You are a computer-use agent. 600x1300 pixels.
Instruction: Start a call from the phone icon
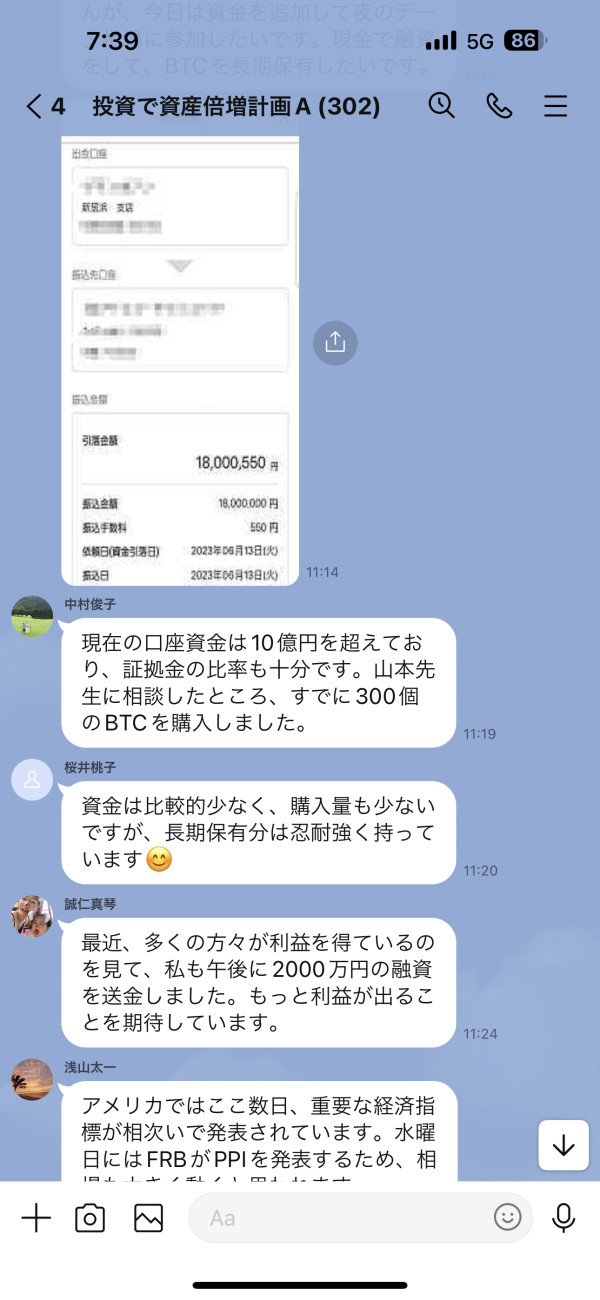point(499,105)
